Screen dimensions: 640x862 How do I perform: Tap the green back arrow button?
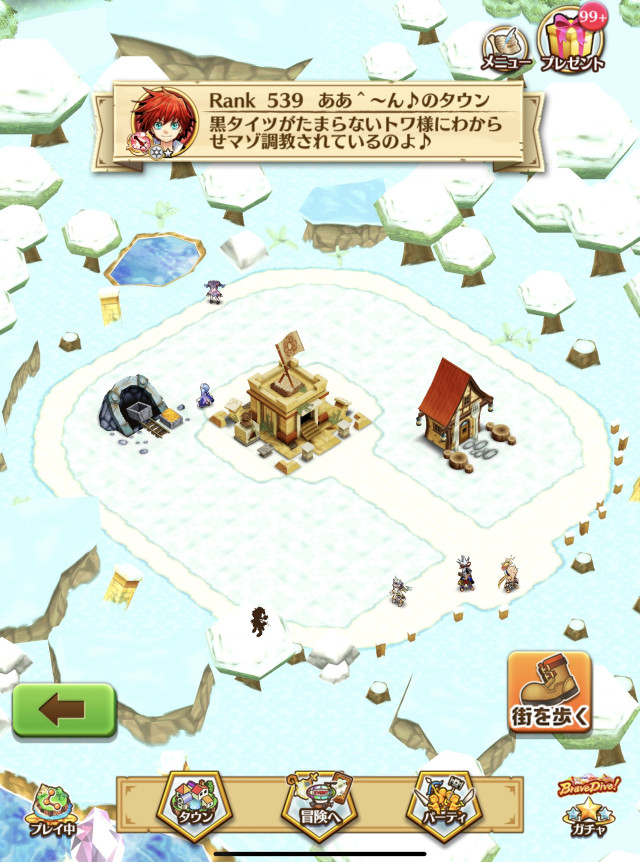pos(64,710)
